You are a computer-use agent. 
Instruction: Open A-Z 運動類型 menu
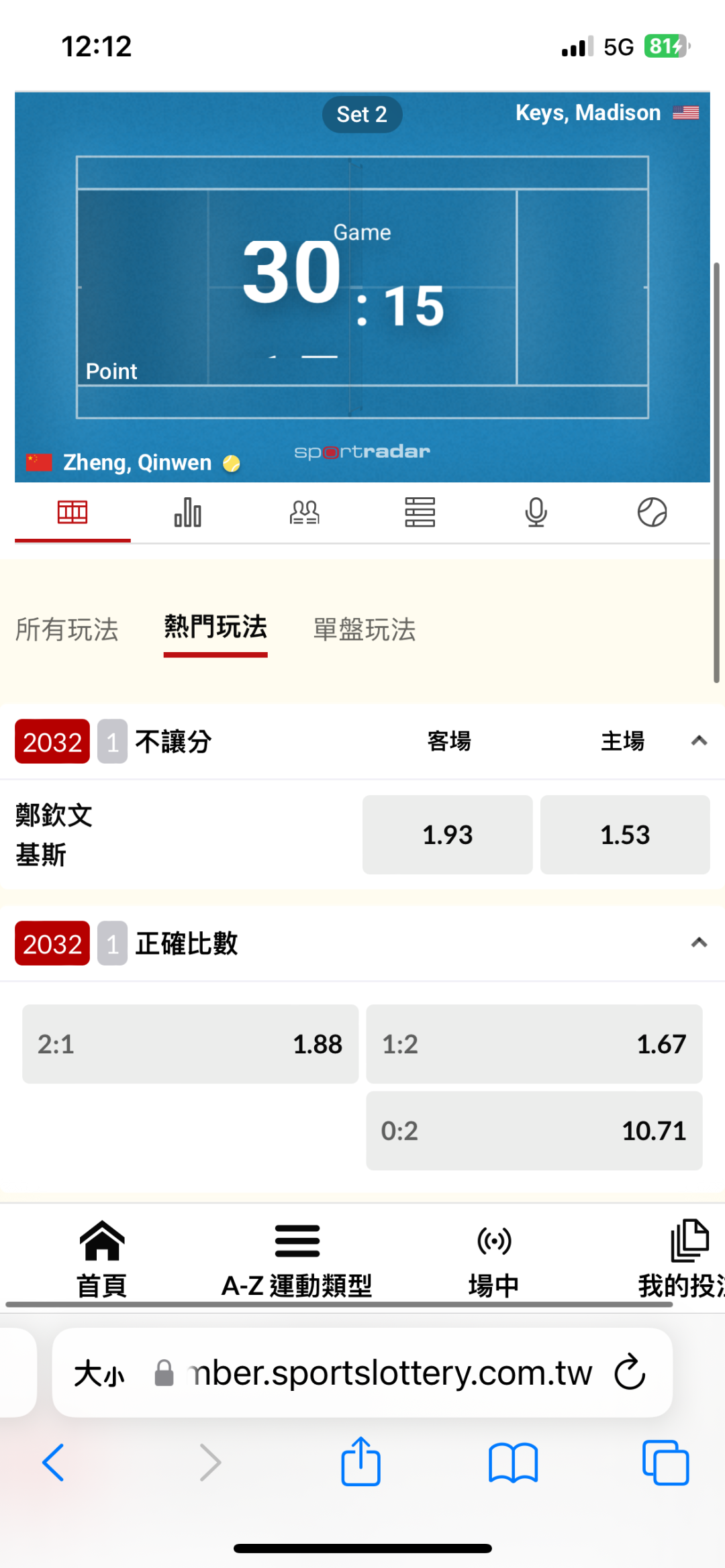click(x=297, y=1259)
